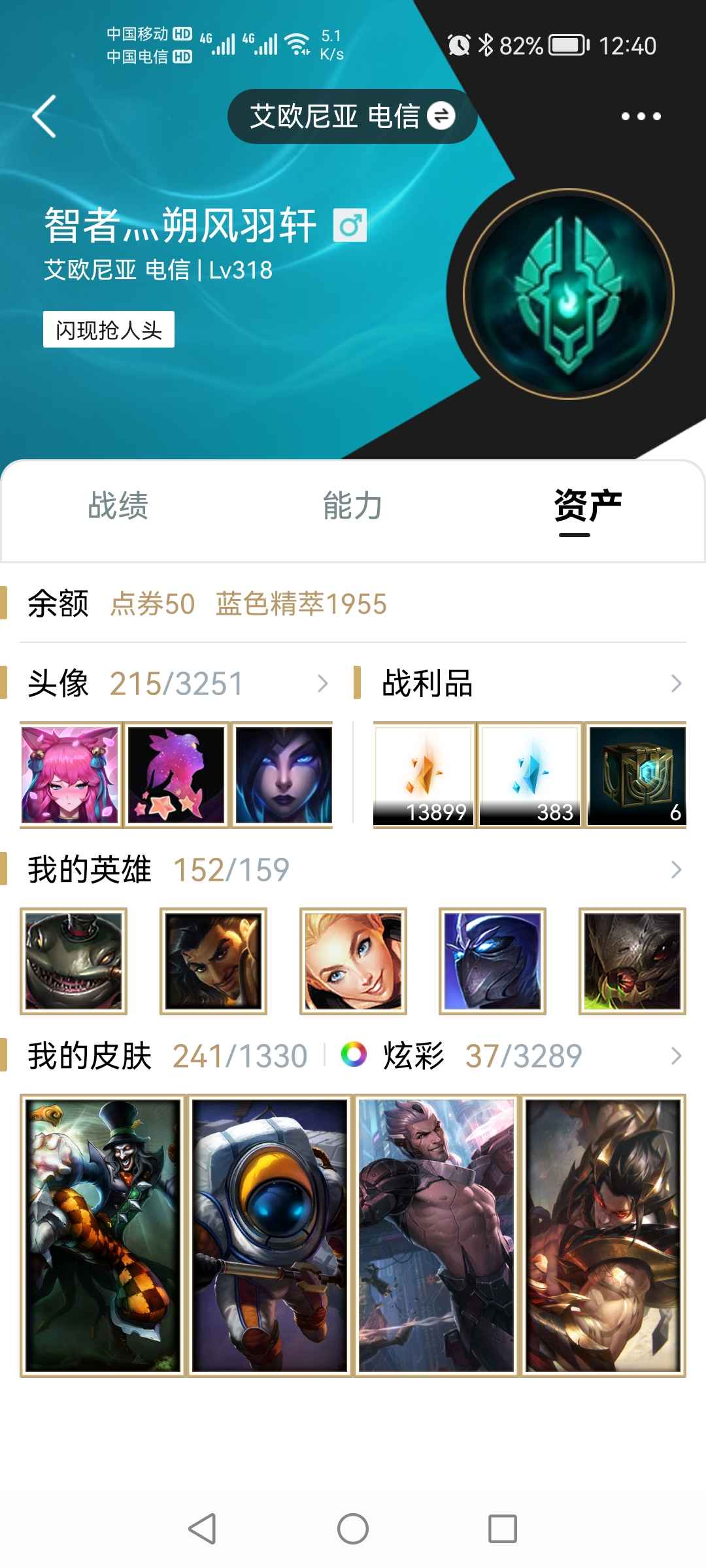Screen dimensions: 706x1568
Task: Tap the system home button
Action: coord(353,1529)
